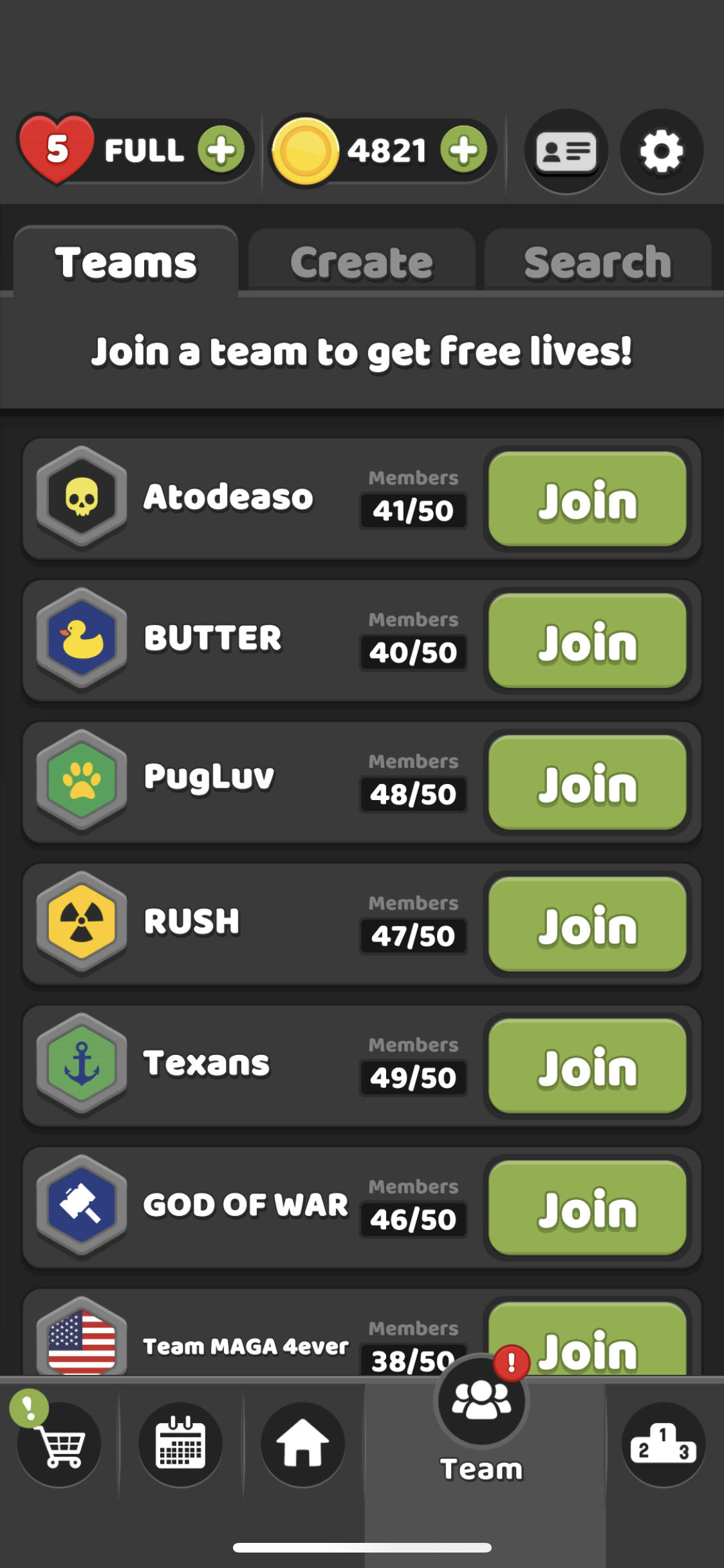This screenshot has height=1568, width=724.
Task: Go to the home screen
Action: 302,1444
